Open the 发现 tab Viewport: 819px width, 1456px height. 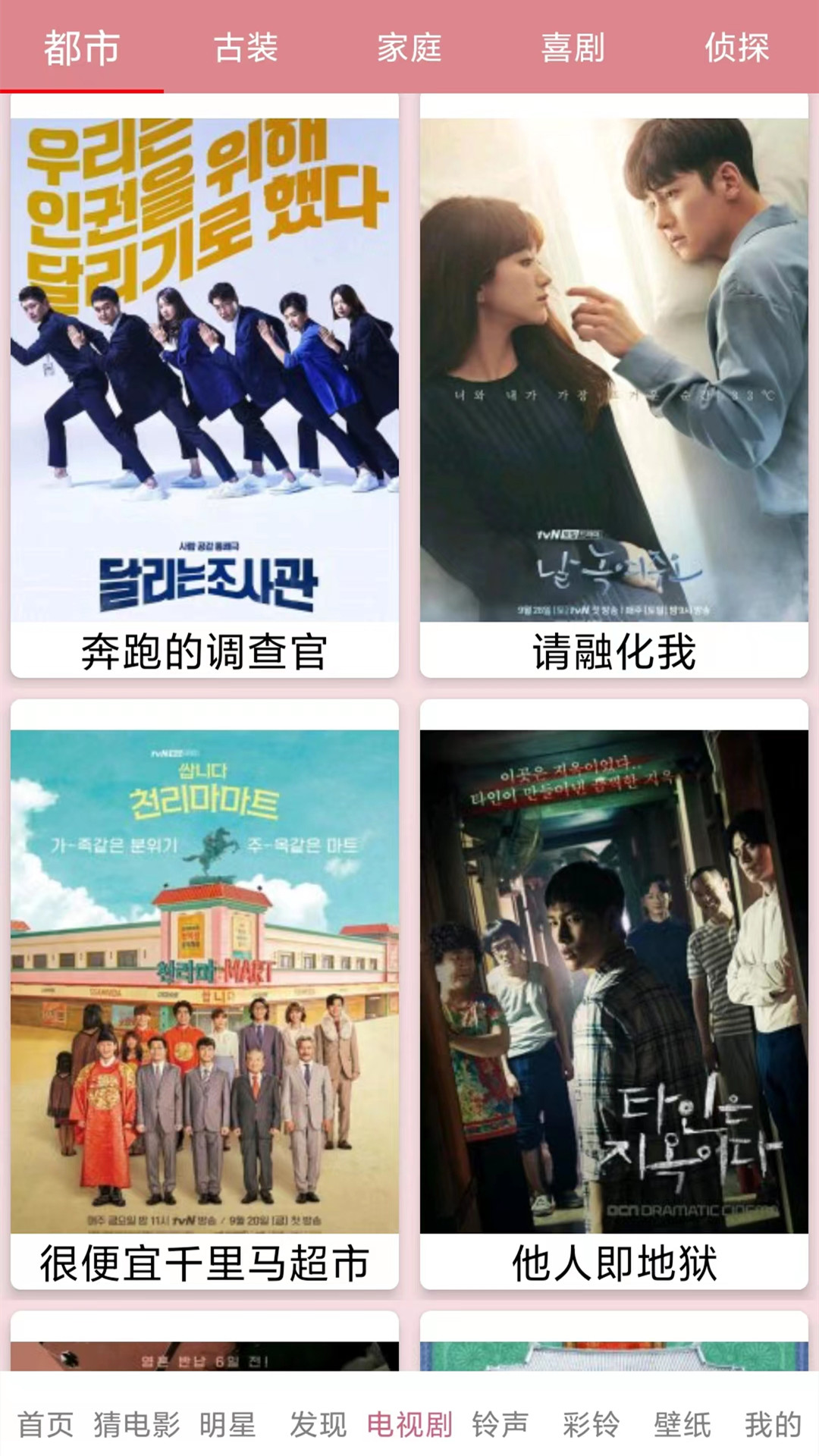[x=318, y=1424]
